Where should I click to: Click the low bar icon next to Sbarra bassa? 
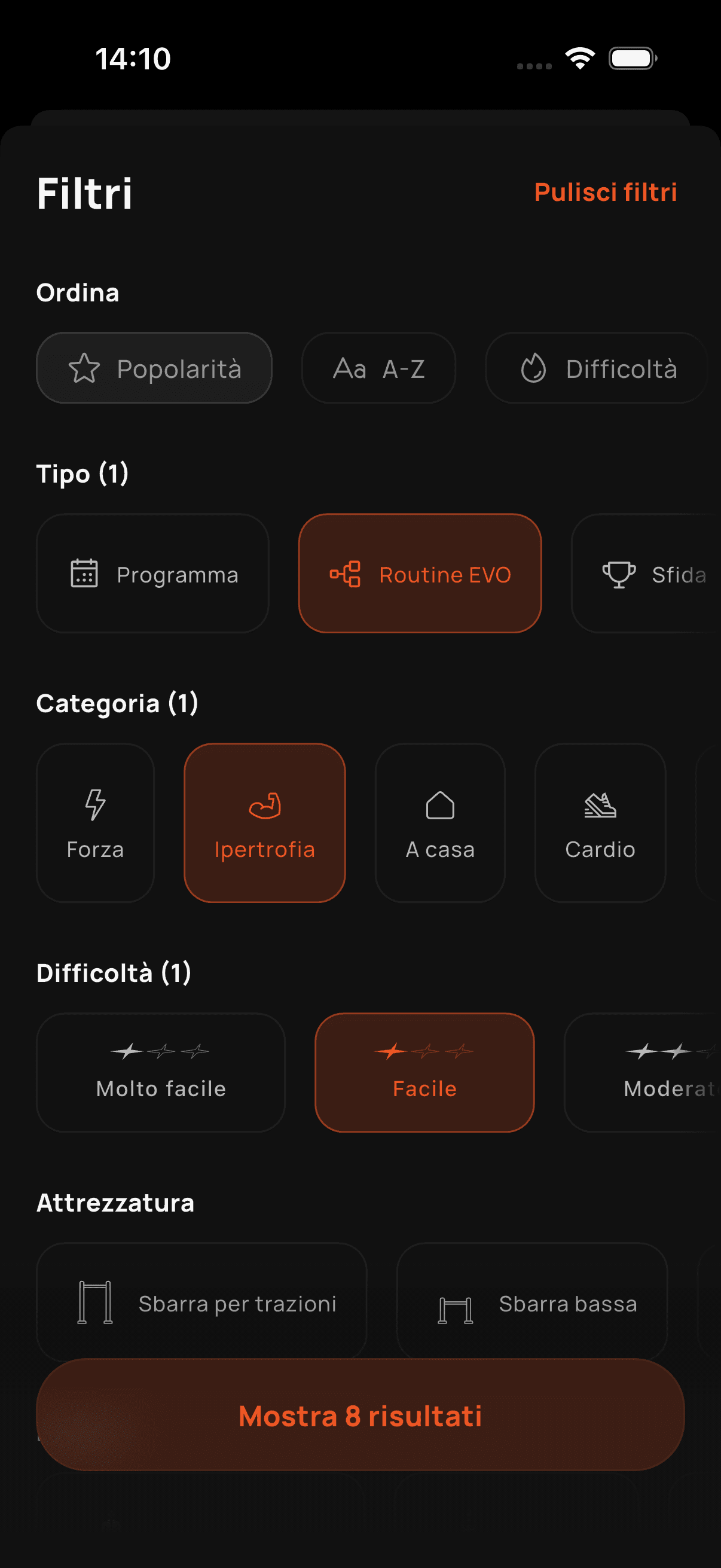click(x=454, y=1304)
